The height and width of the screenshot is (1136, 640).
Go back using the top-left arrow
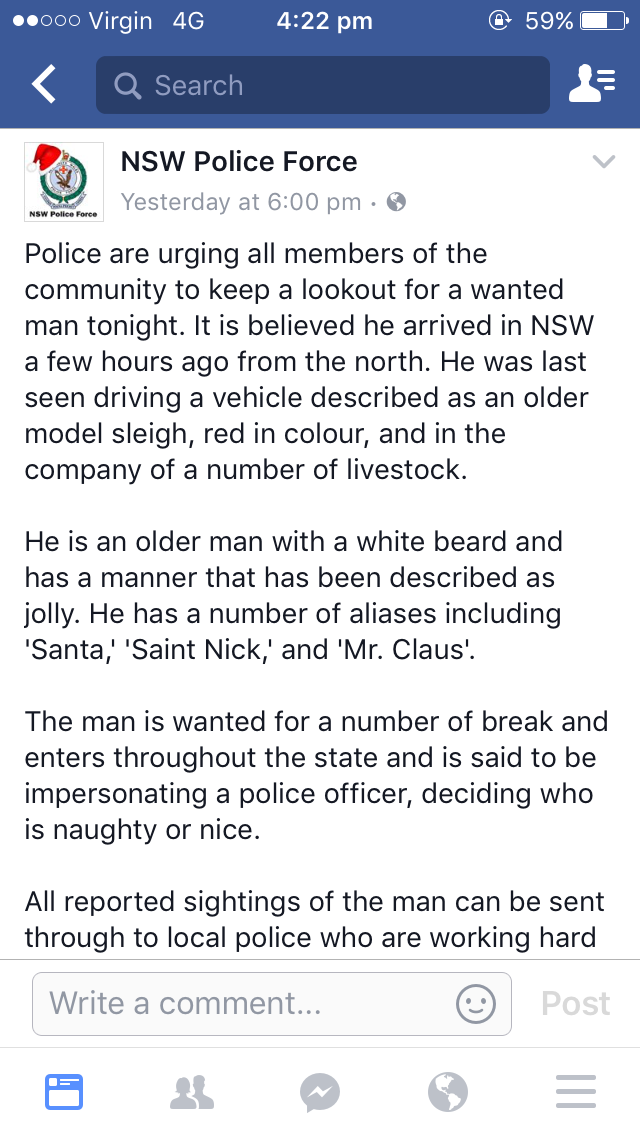pos(44,85)
